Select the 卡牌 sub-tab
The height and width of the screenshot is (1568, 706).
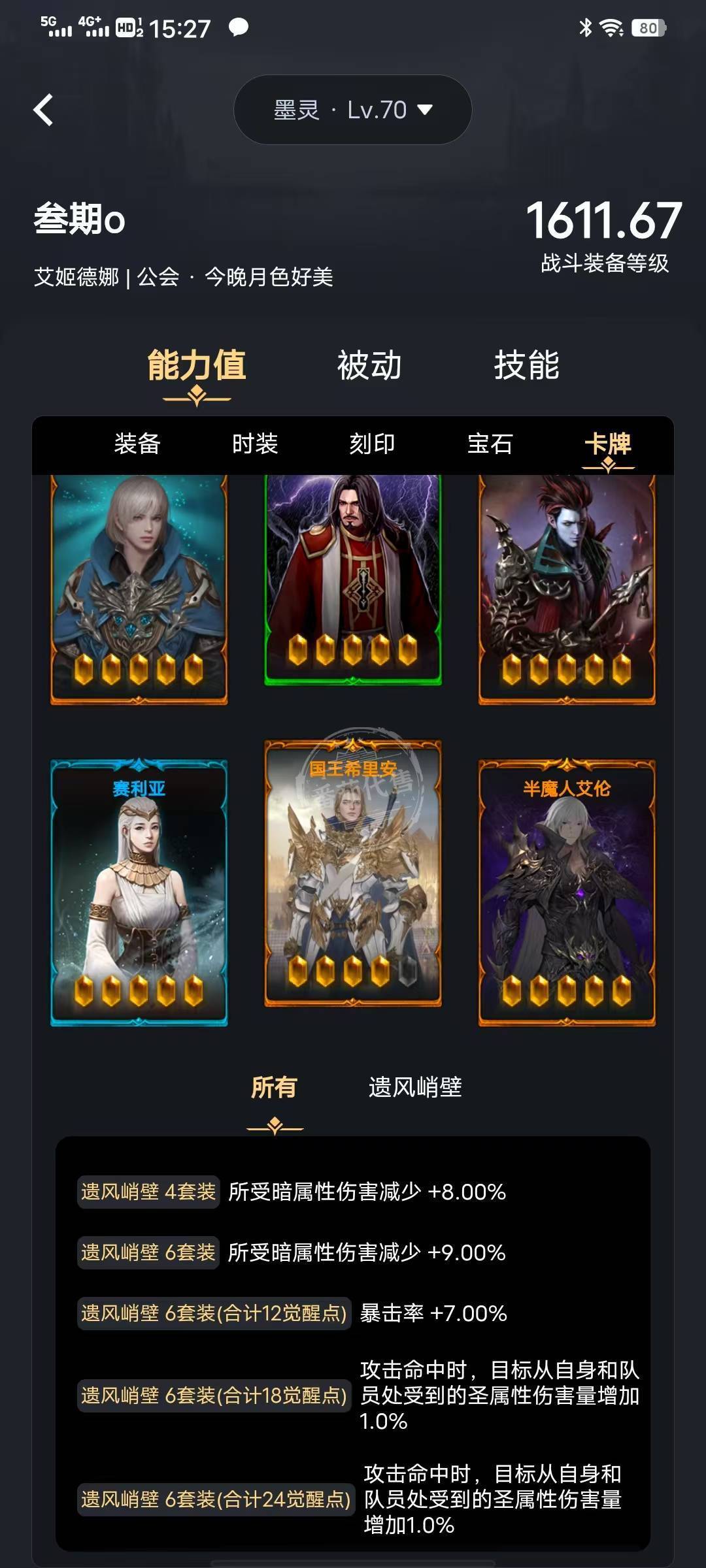[607, 444]
